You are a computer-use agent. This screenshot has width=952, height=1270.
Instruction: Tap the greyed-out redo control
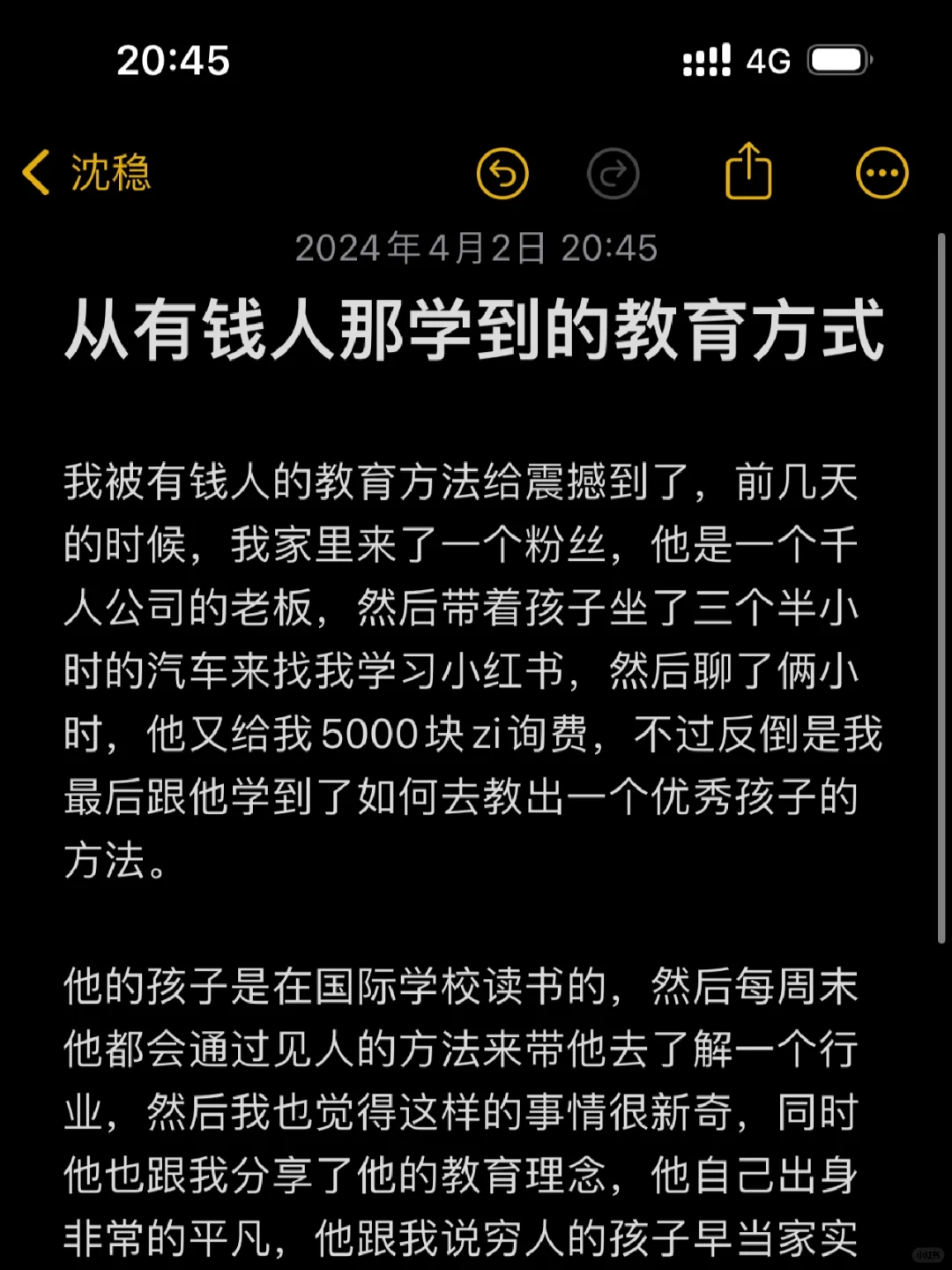click(614, 173)
